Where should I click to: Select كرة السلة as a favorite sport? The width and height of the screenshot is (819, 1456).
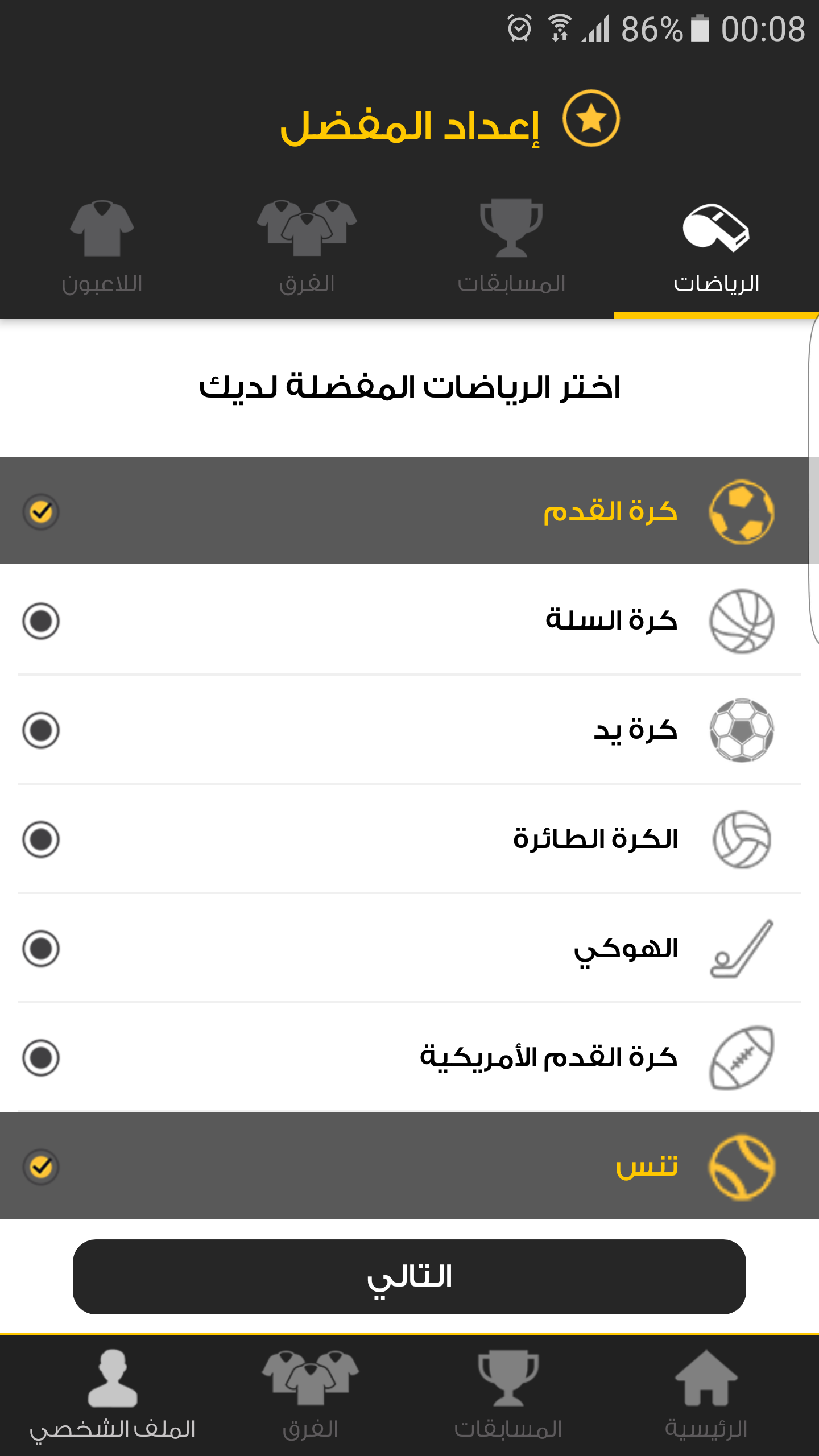click(41, 621)
